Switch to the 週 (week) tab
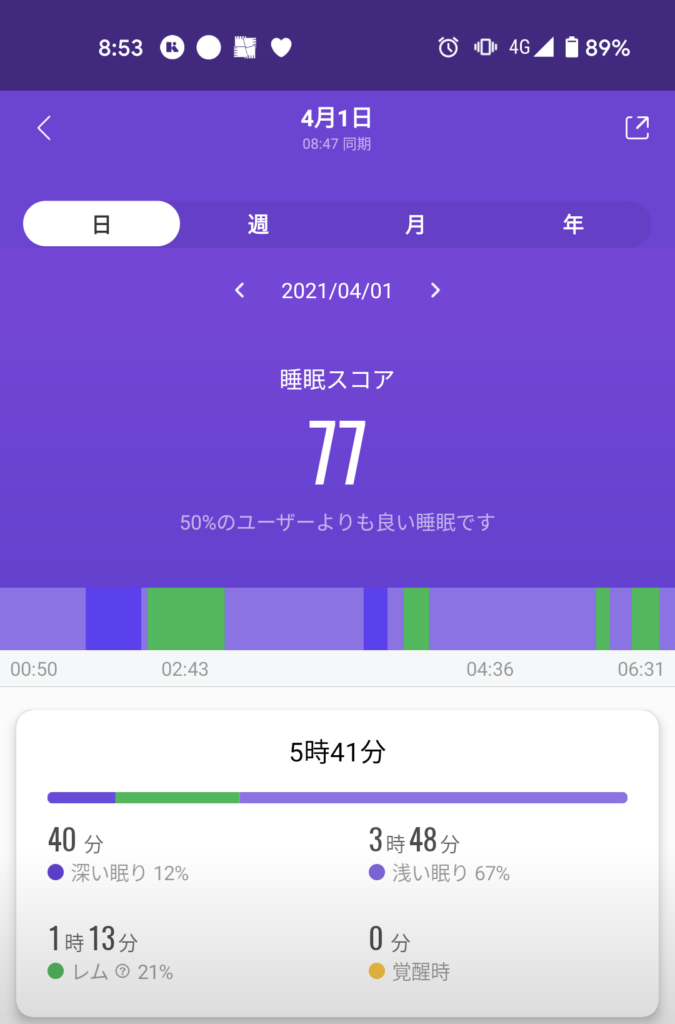The image size is (675, 1024). [258, 224]
